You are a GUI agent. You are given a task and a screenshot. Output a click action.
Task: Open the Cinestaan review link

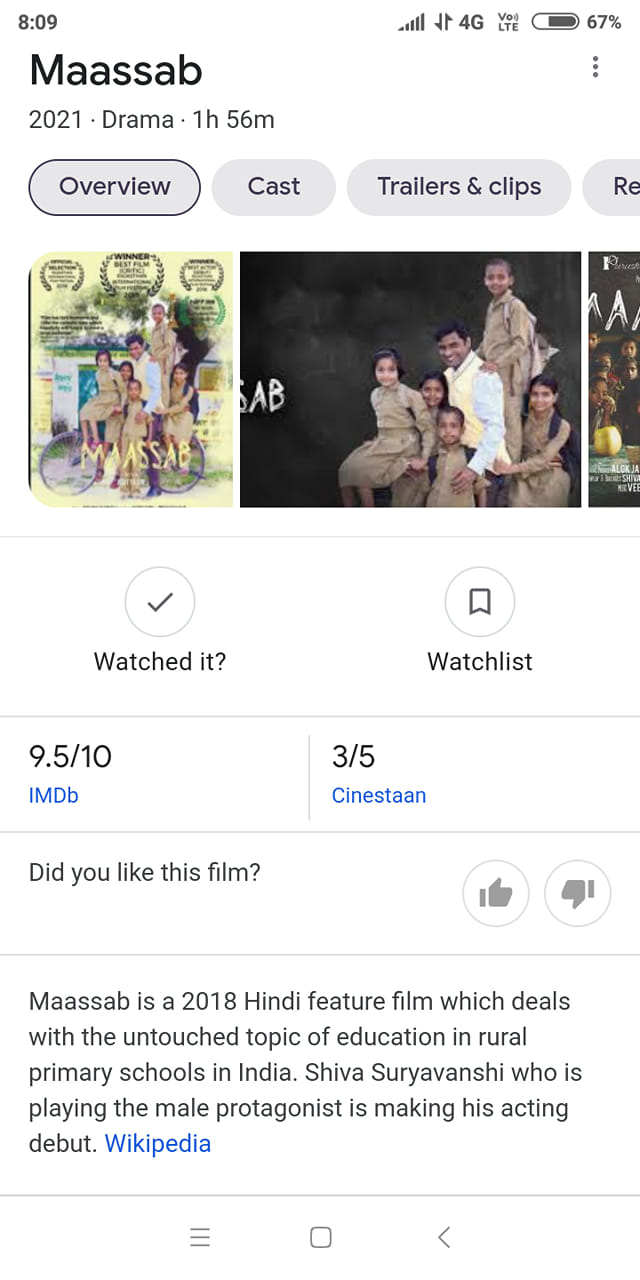point(379,795)
